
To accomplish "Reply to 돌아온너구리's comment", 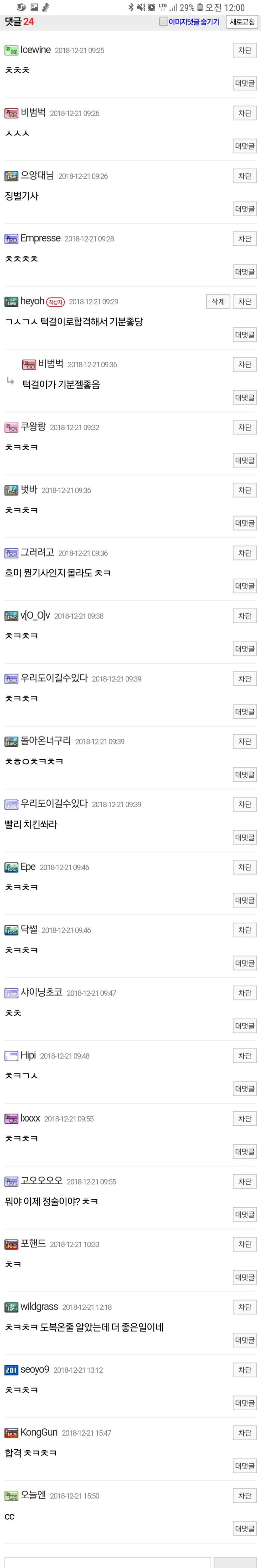I will (x=245, y=774).
